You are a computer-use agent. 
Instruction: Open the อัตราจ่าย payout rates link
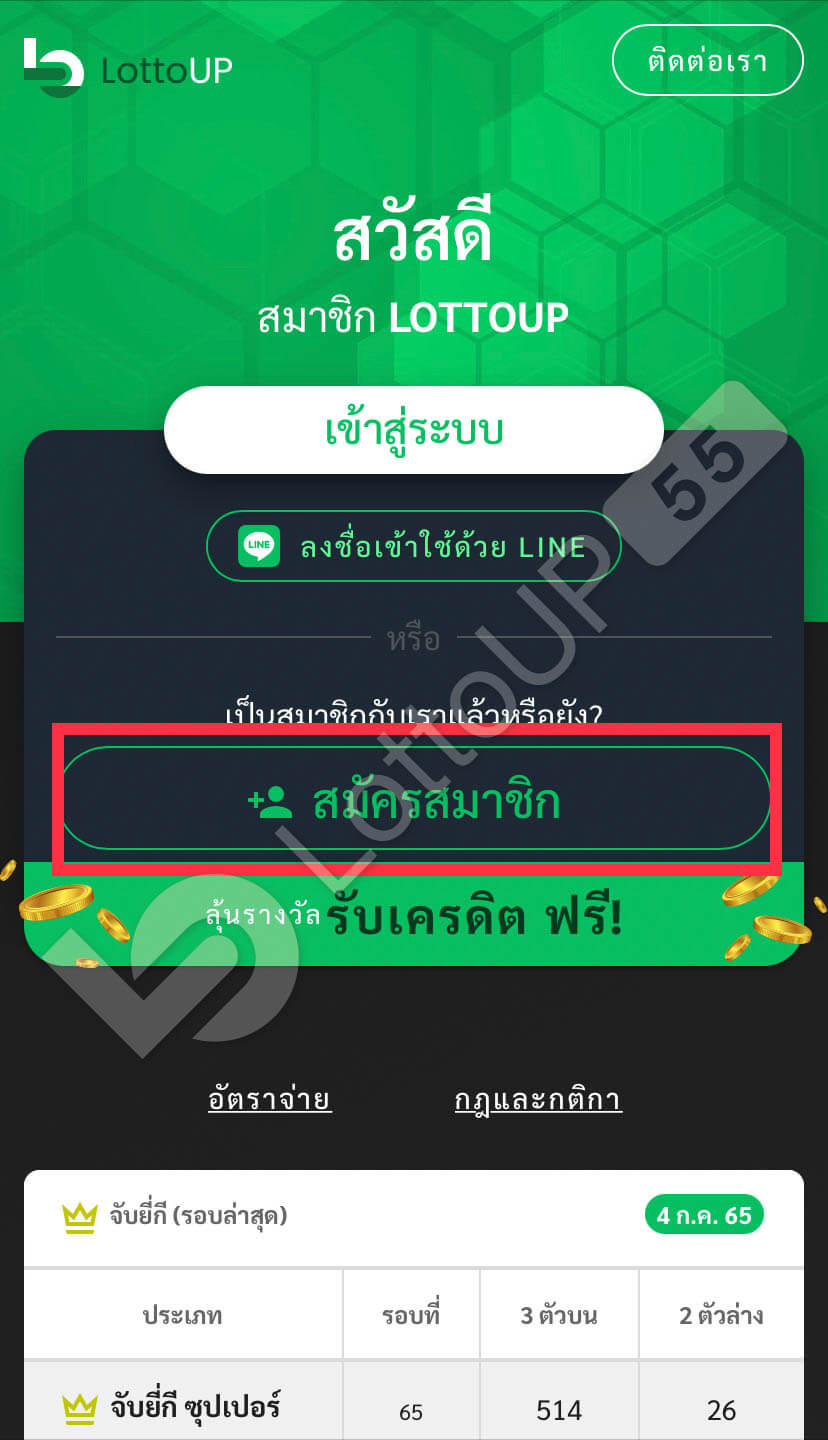tap(270, 1100)
